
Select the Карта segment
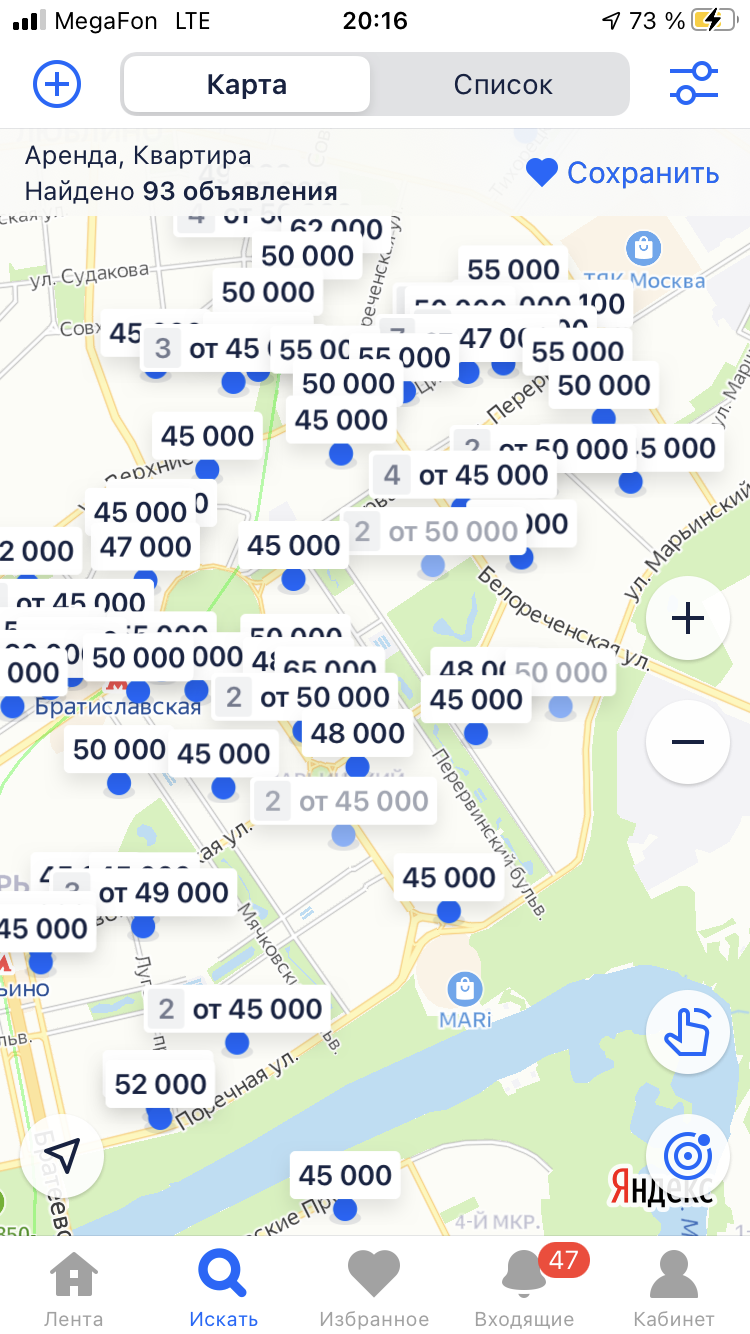coord(247,84)
